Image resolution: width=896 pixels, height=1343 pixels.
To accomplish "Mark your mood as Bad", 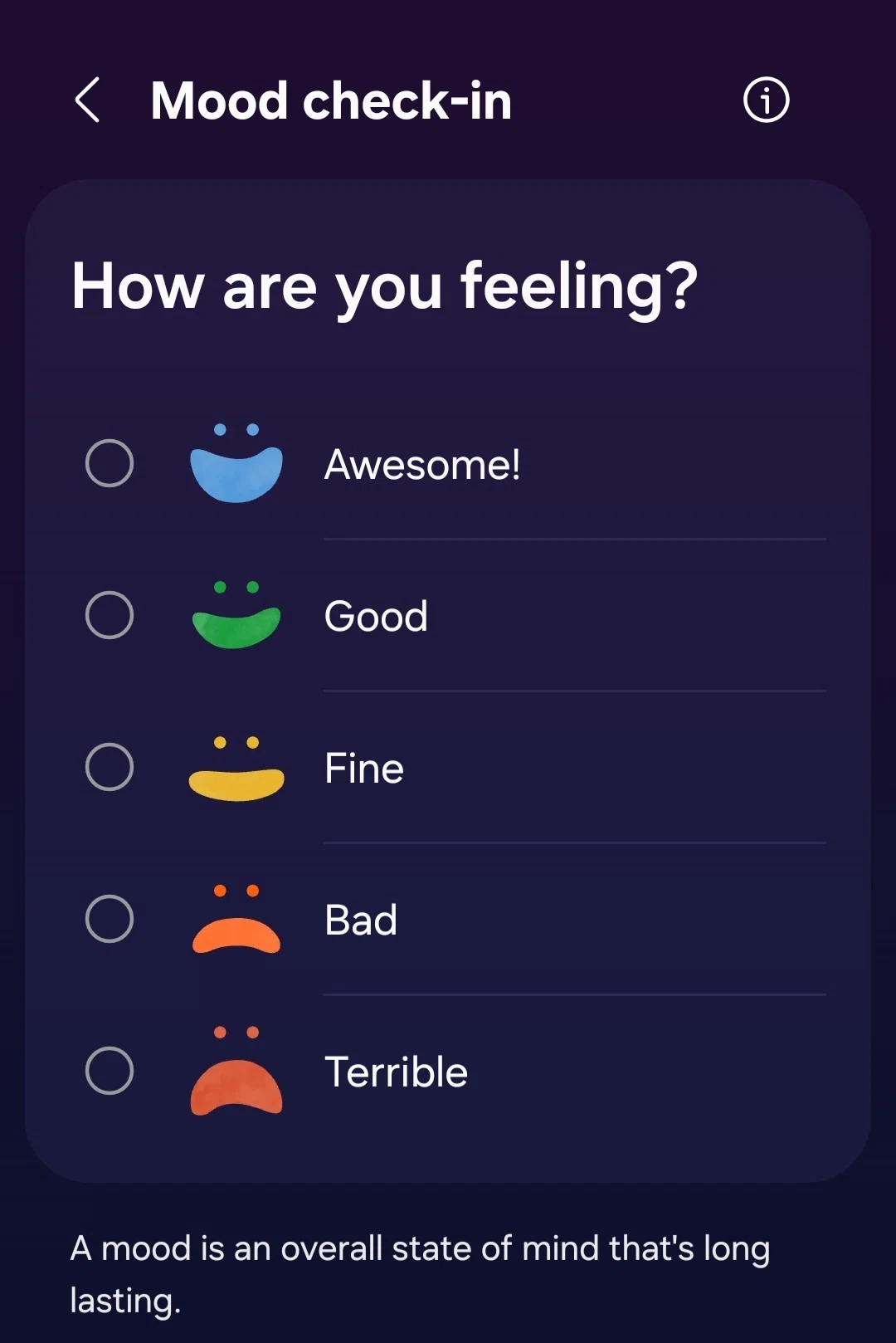I will point(448,920).
